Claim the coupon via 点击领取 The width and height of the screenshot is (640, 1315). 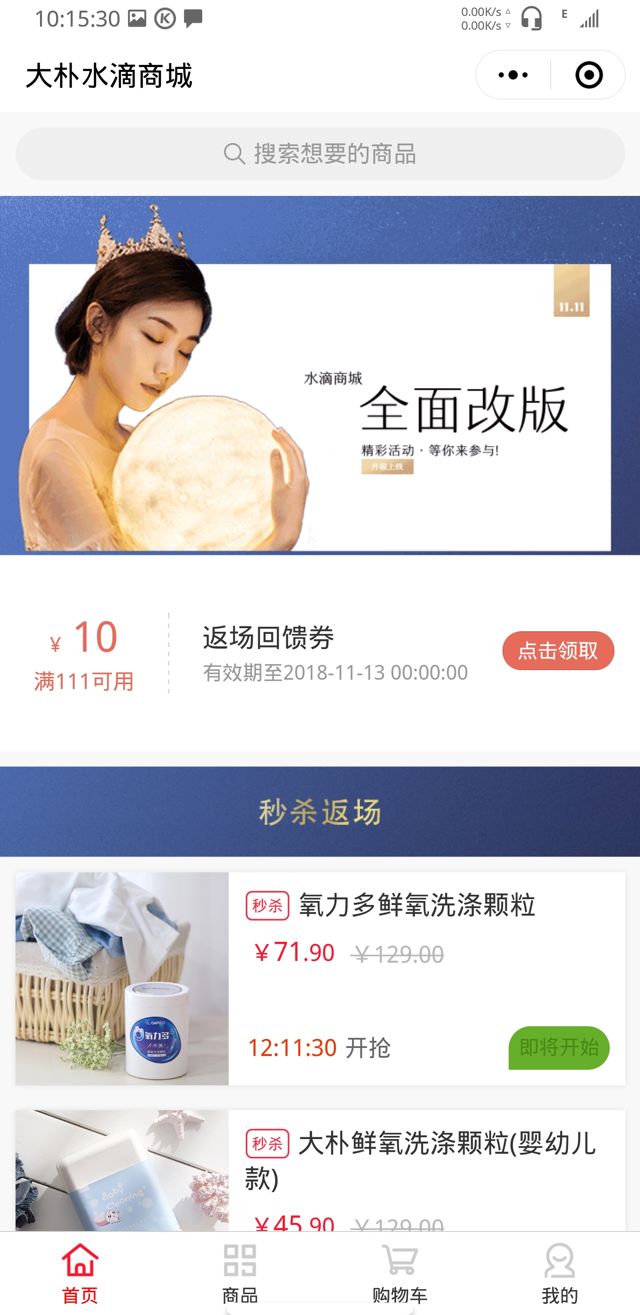tap(558, 651)
